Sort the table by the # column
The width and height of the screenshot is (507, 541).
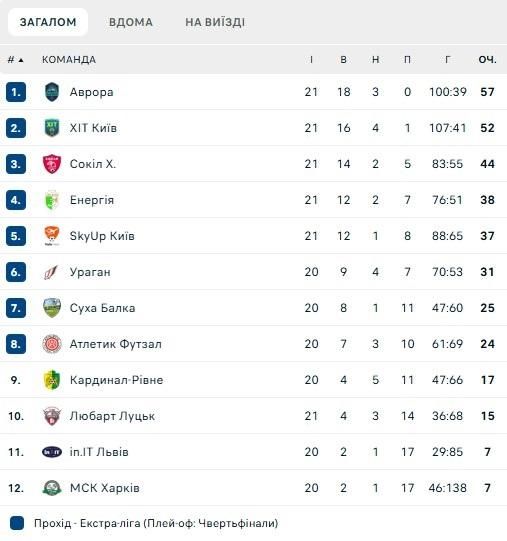[x=16, y=60]
